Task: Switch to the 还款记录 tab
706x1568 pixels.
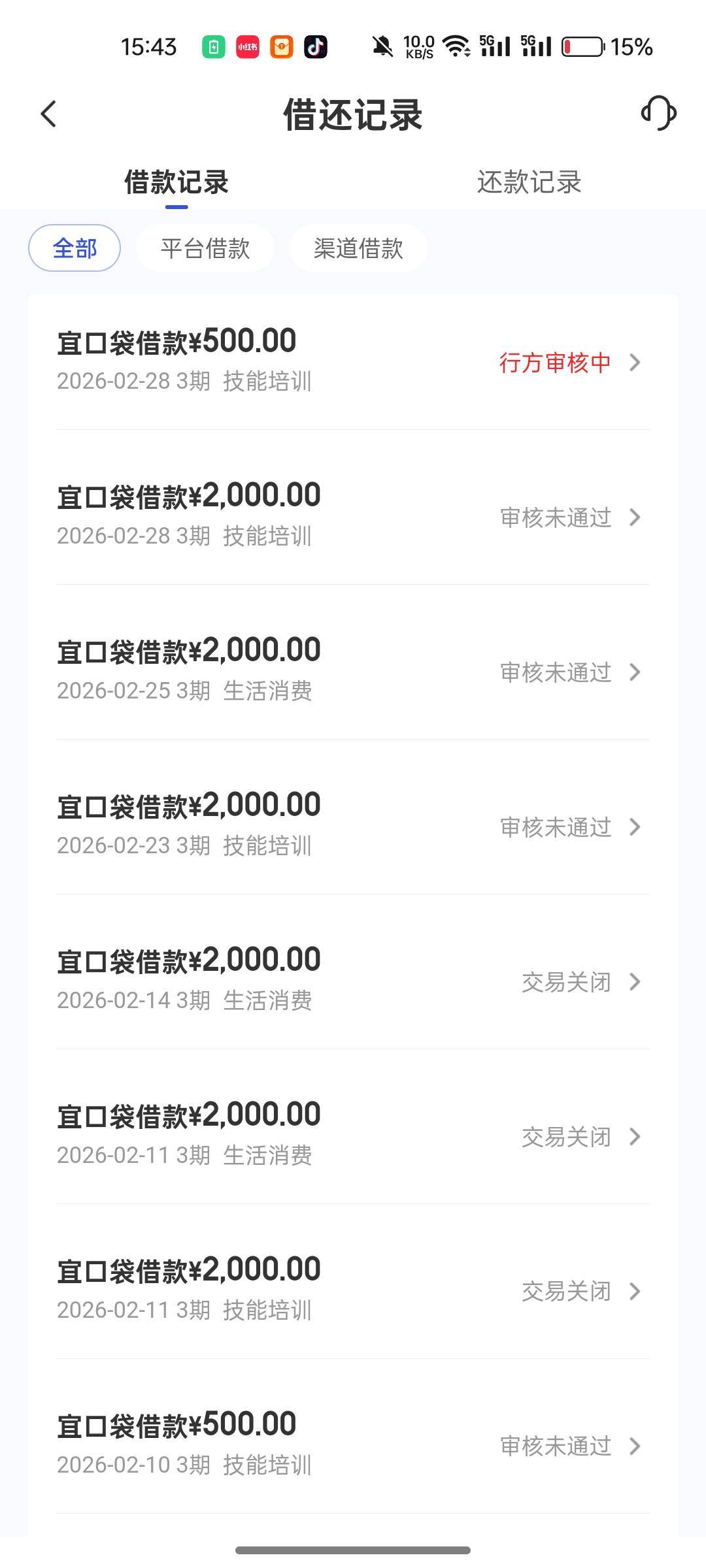Action: [529, 182]
